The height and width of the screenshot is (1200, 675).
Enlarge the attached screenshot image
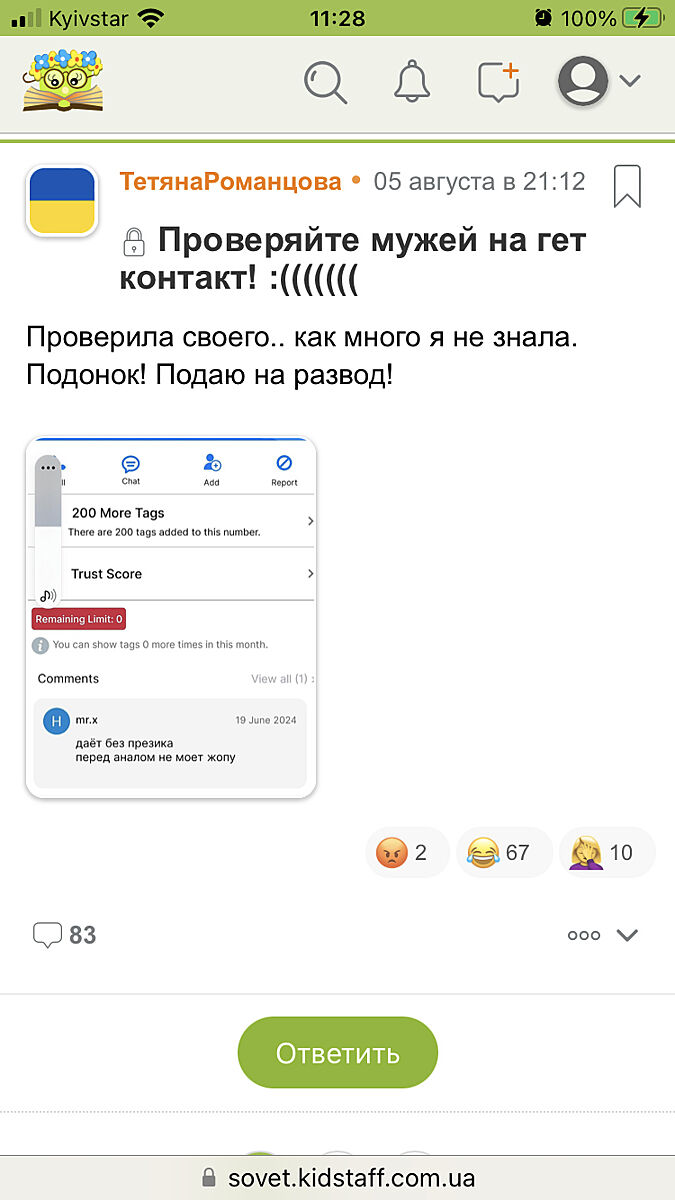point(171,617)
